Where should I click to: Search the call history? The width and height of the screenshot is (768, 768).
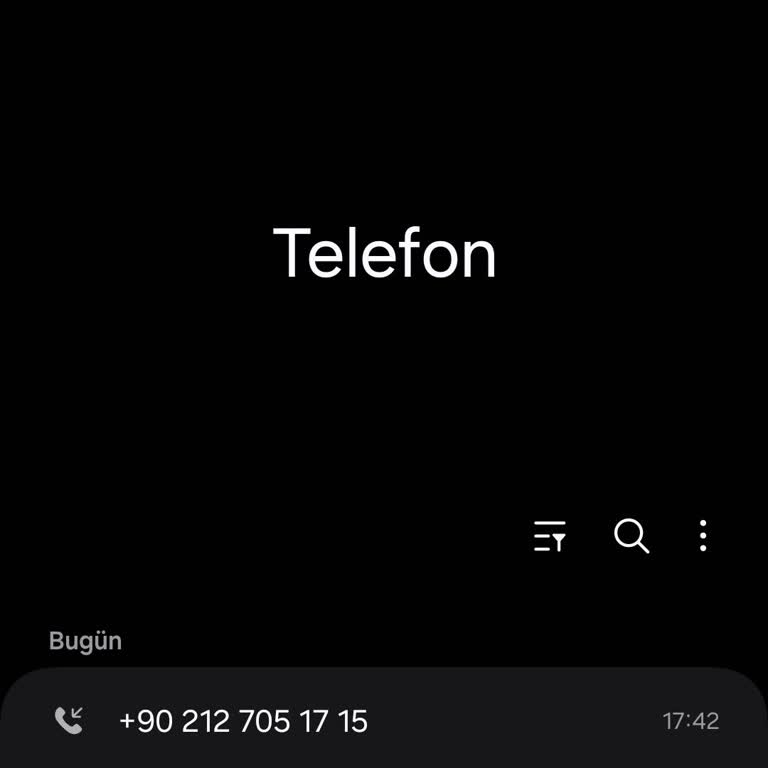click(x=631, y=537)
